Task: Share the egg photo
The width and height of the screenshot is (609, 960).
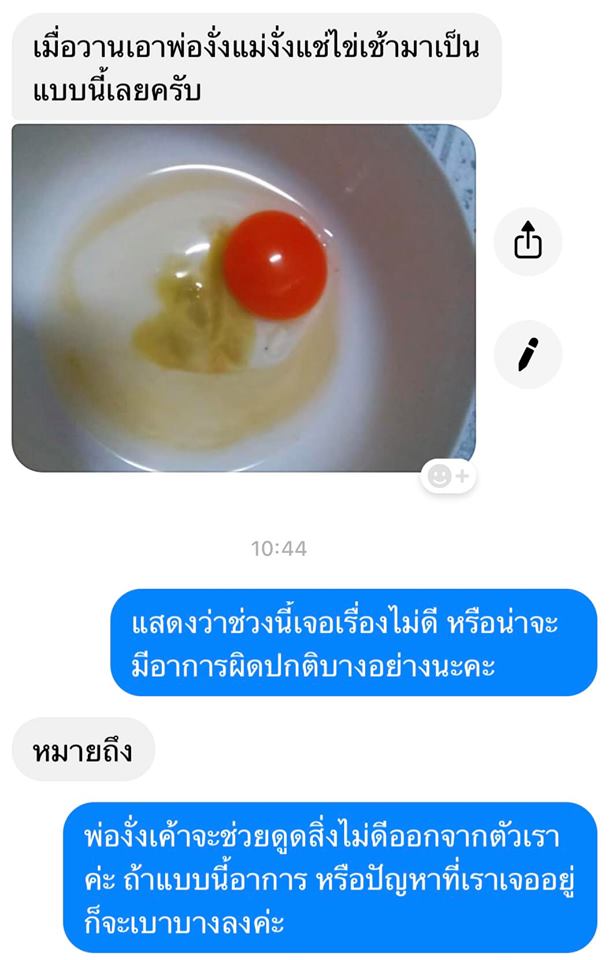Action: (x=528, y=241)
